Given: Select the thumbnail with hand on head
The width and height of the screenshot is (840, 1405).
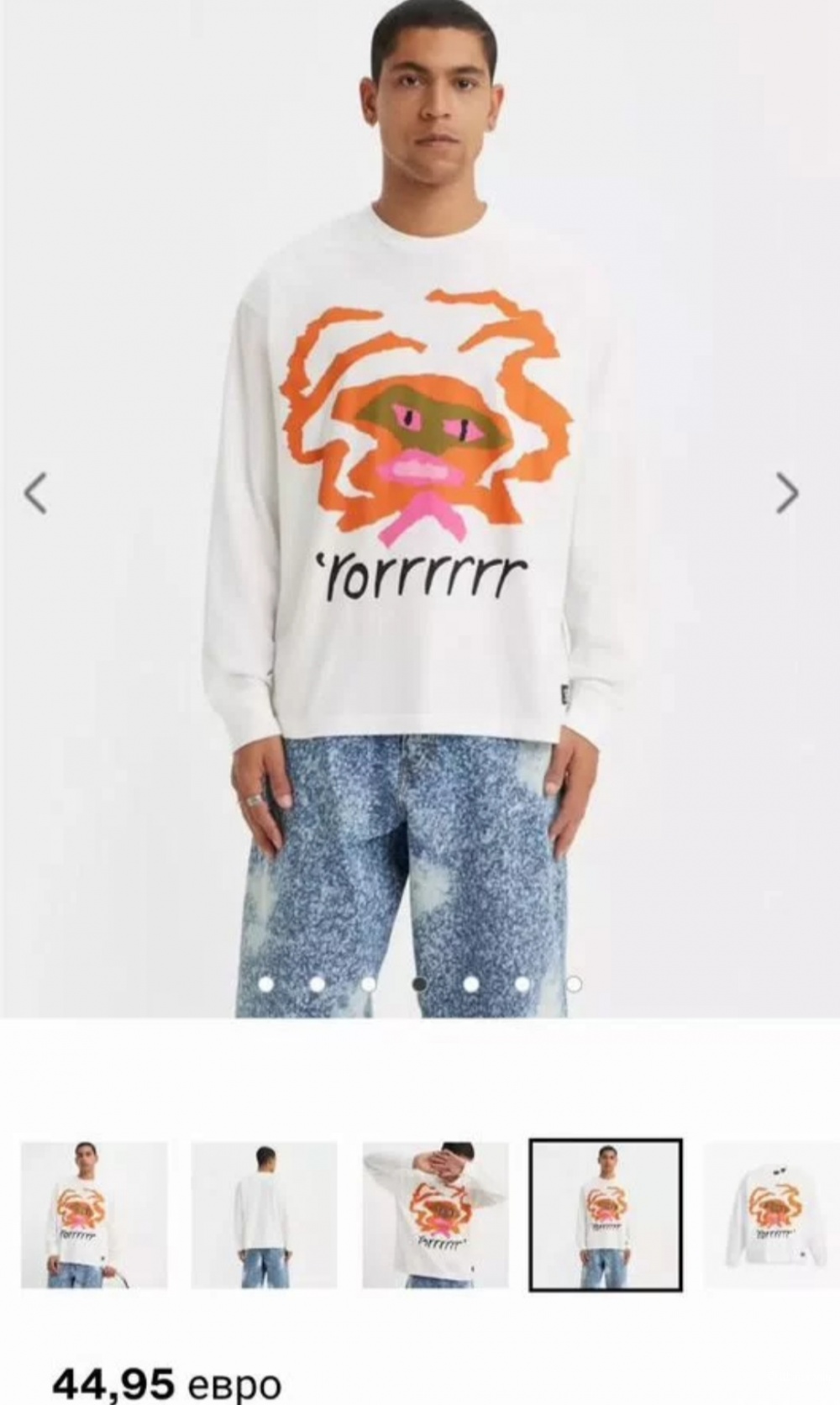Looking at the screenshot, I should pyautogui.click(x=435, y=1215).
